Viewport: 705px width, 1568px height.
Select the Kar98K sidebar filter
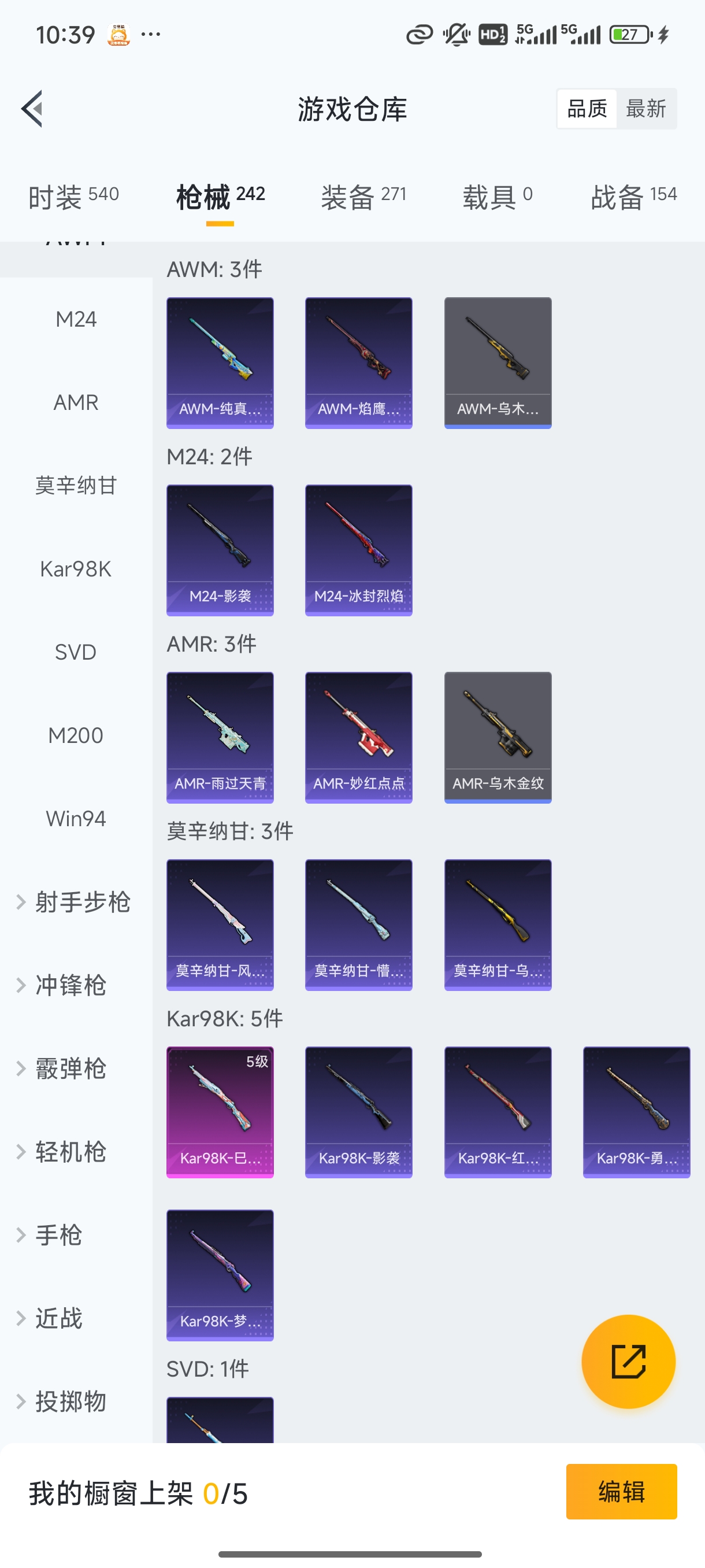point(76,568)
